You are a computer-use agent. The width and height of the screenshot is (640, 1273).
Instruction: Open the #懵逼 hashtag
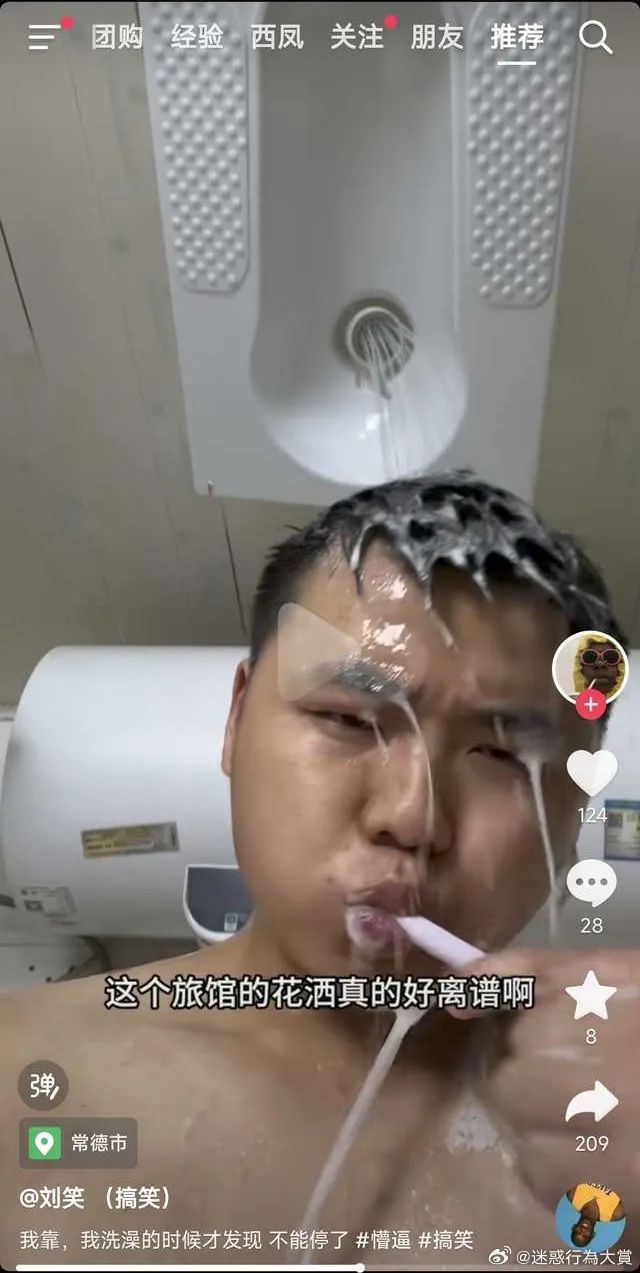pos(383,1240)
